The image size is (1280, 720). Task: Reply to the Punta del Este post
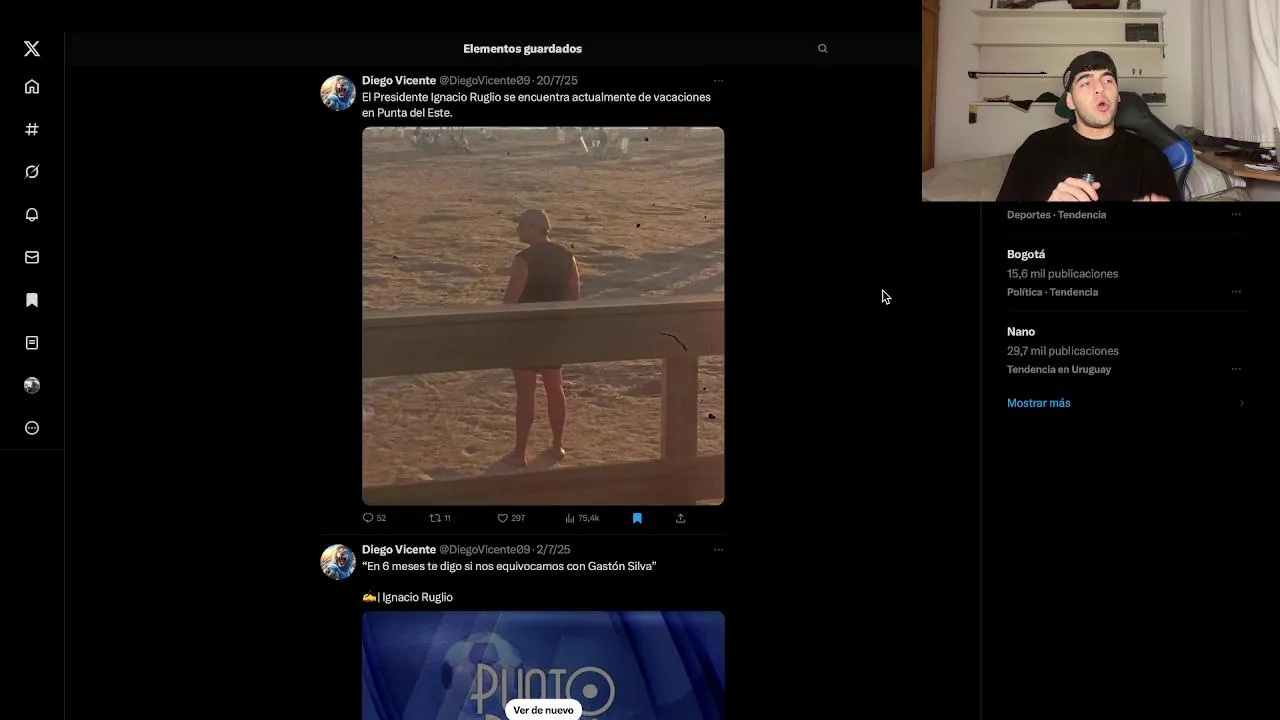pos(368,518)
